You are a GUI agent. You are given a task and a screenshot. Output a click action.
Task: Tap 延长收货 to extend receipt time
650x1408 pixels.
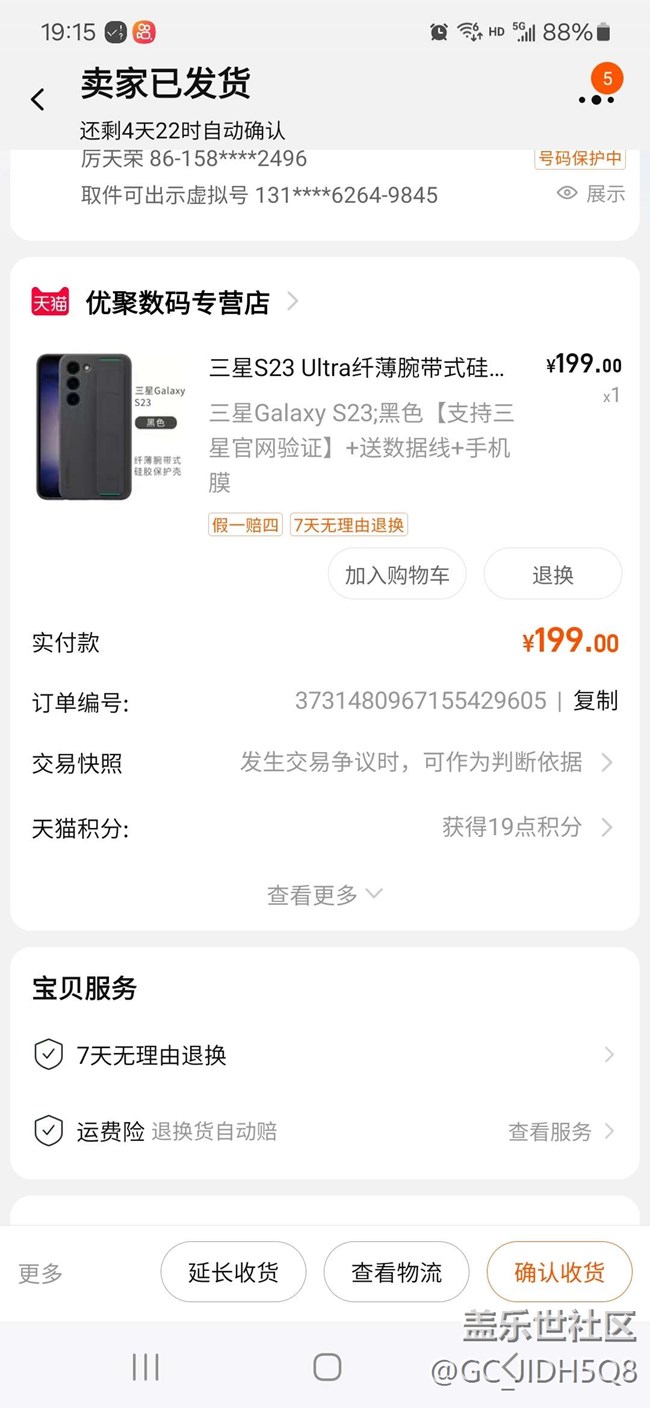234,1272
